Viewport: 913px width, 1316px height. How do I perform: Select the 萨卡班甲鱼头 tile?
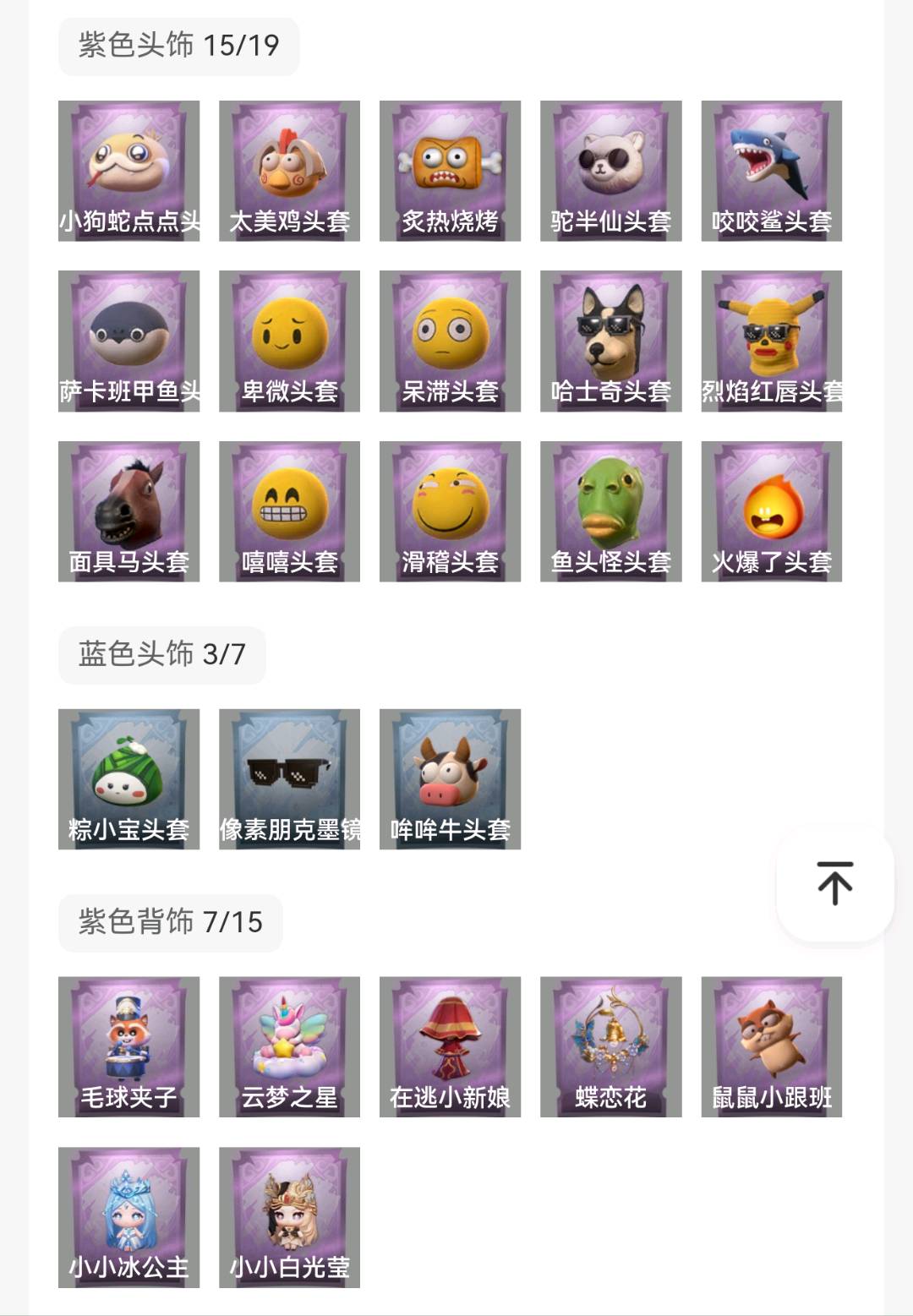tap(128, 341)
